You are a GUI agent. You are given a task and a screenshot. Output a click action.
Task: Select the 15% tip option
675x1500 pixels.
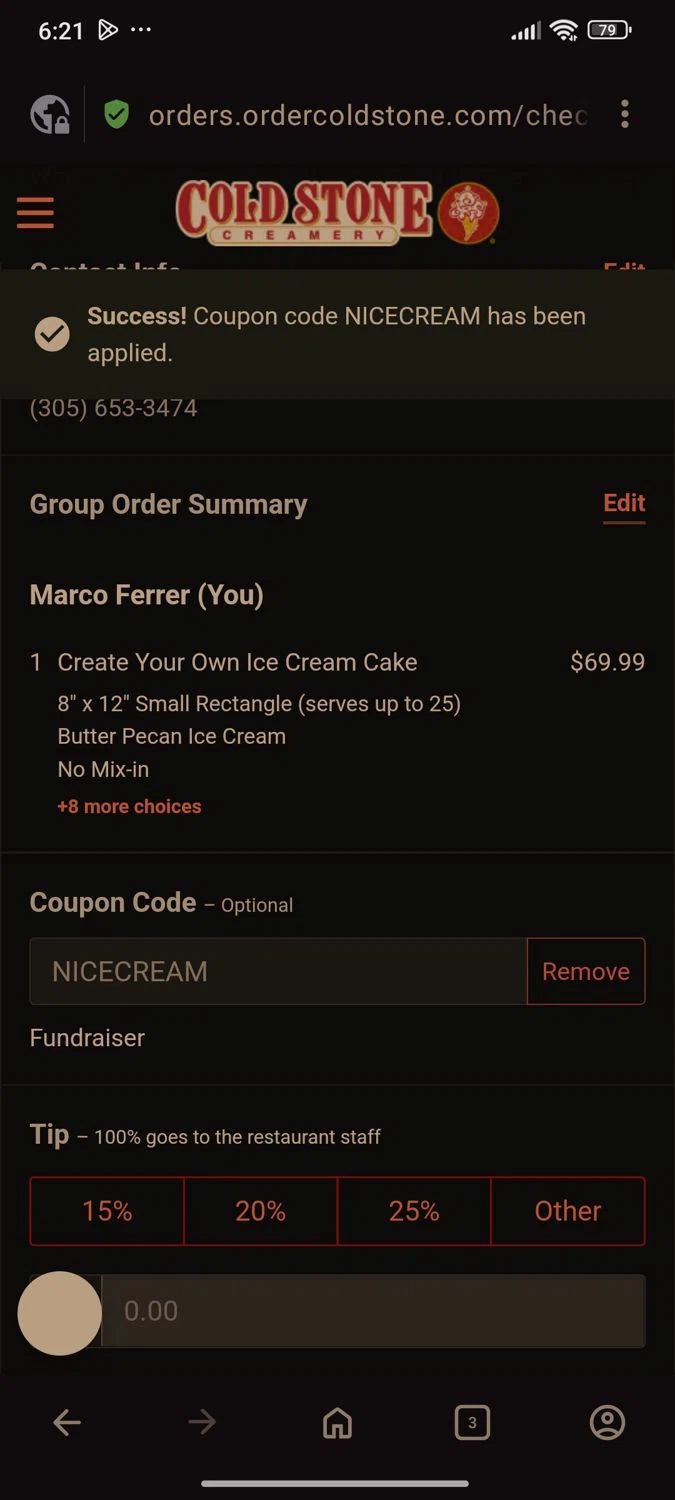click(x=107, y=1211)
